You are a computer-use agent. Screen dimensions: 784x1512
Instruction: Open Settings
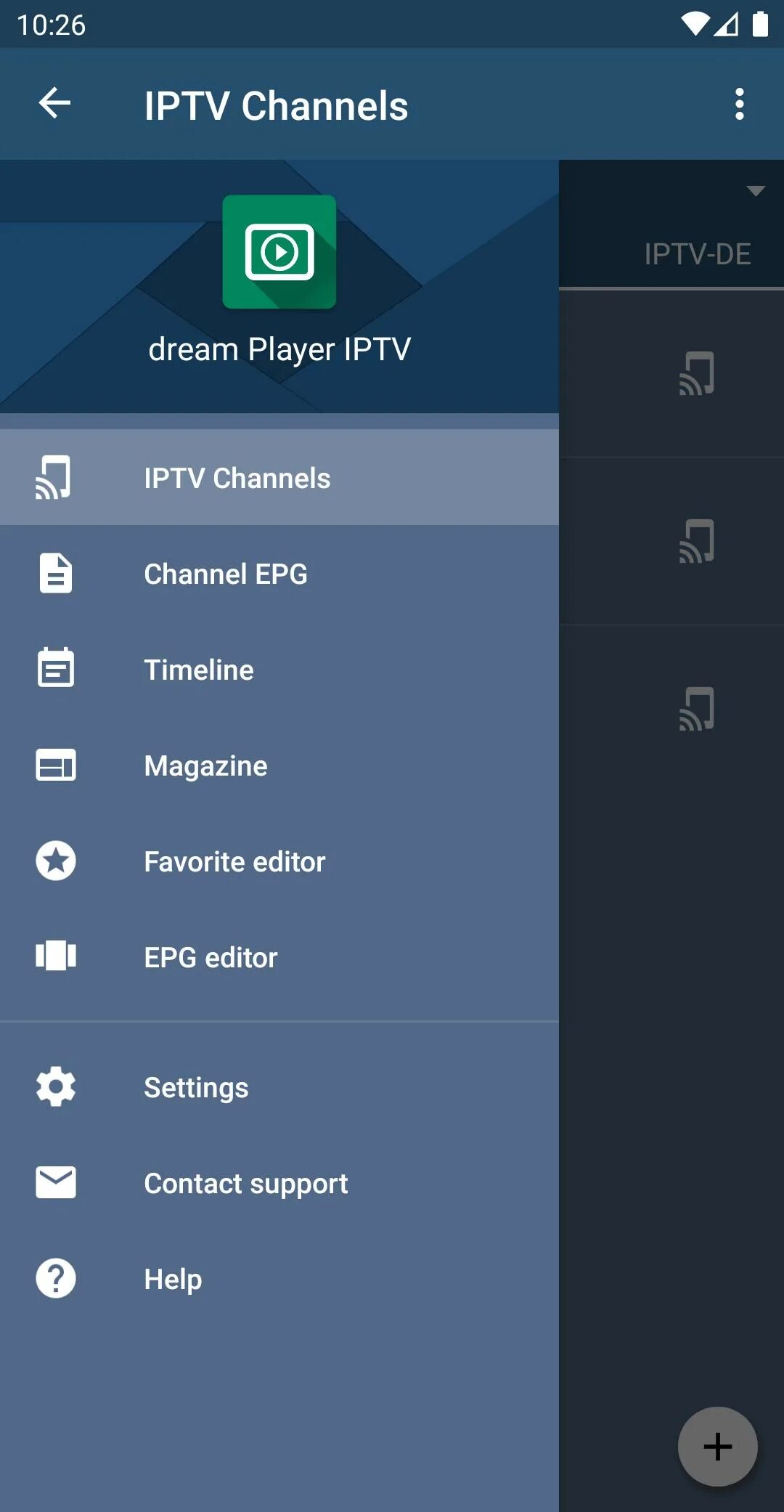tap(196, 1087)
